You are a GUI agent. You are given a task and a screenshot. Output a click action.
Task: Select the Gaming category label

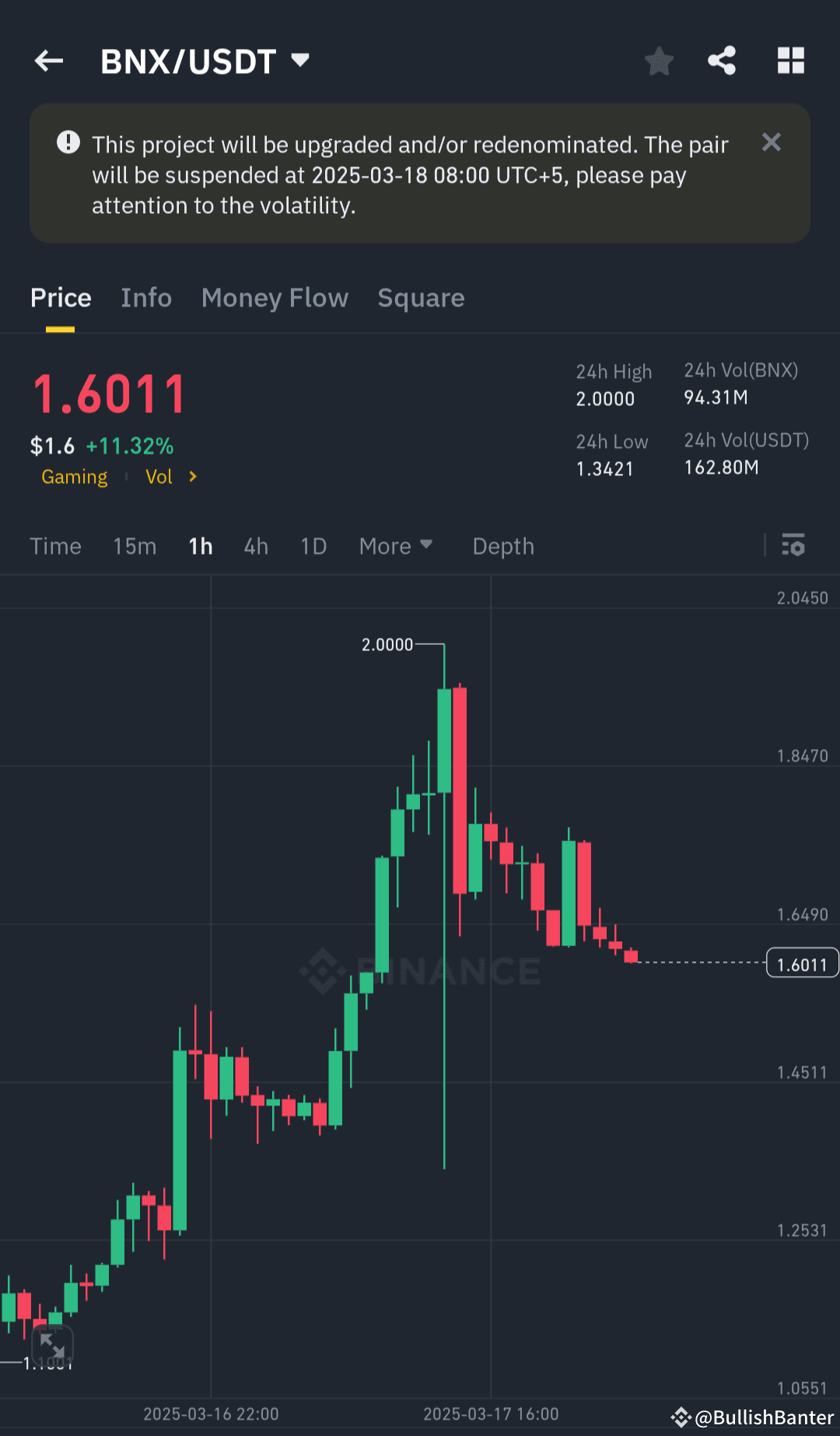click(74, 477)
